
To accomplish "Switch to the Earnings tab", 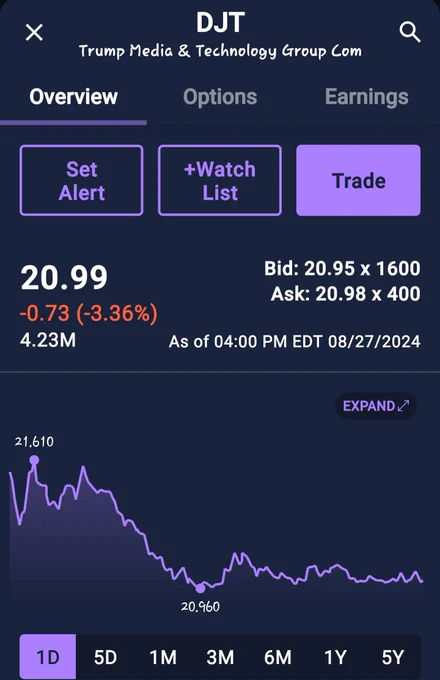I will click(367, 97).
